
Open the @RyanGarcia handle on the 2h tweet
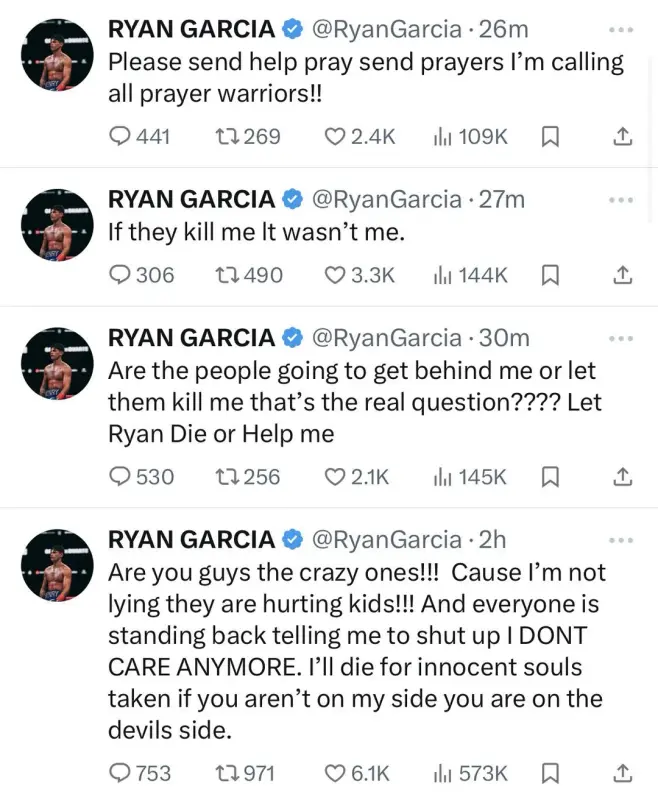click(386, 540)
